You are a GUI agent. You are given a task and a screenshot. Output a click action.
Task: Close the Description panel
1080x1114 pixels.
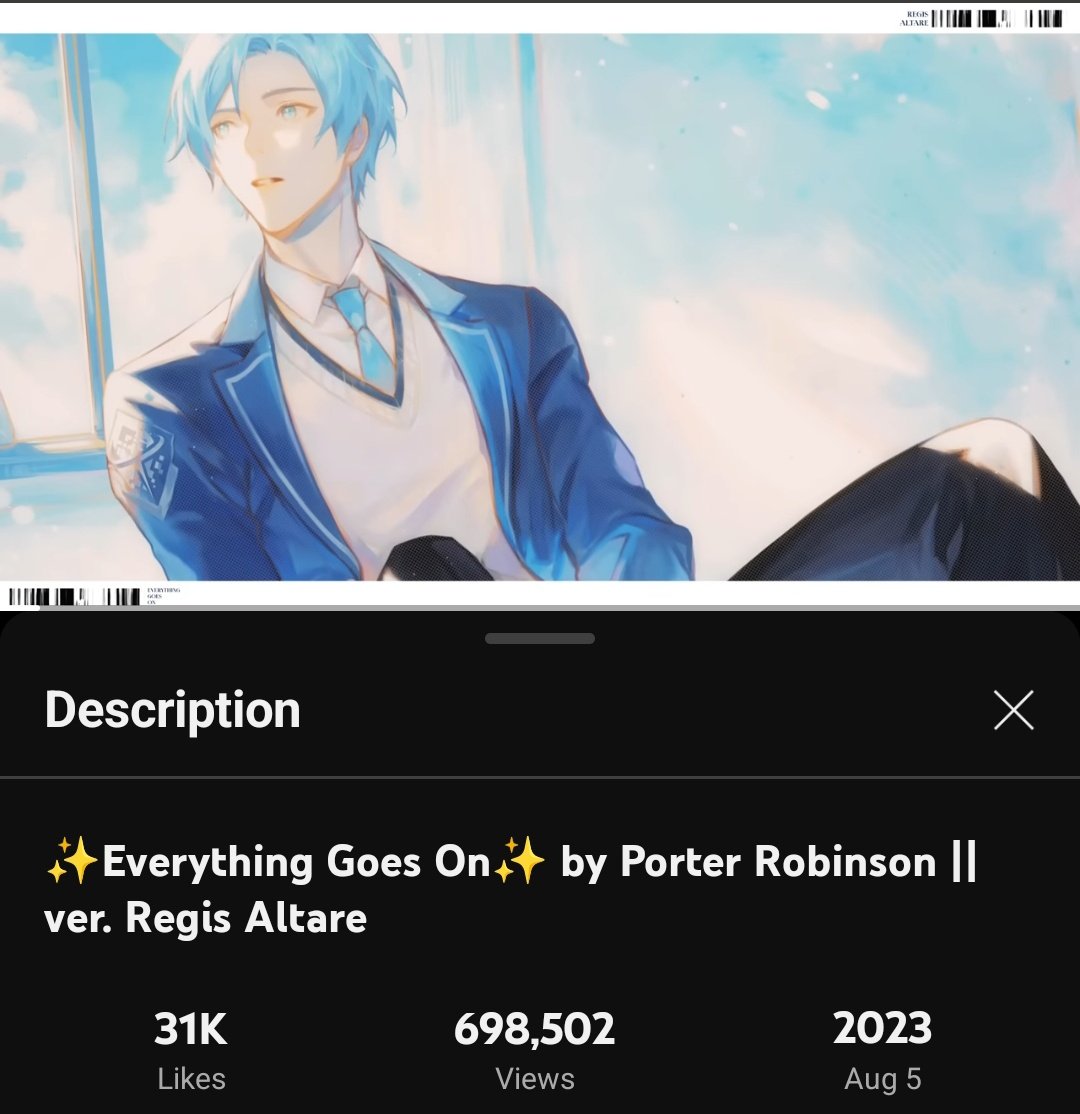[x=1013, y=711]
